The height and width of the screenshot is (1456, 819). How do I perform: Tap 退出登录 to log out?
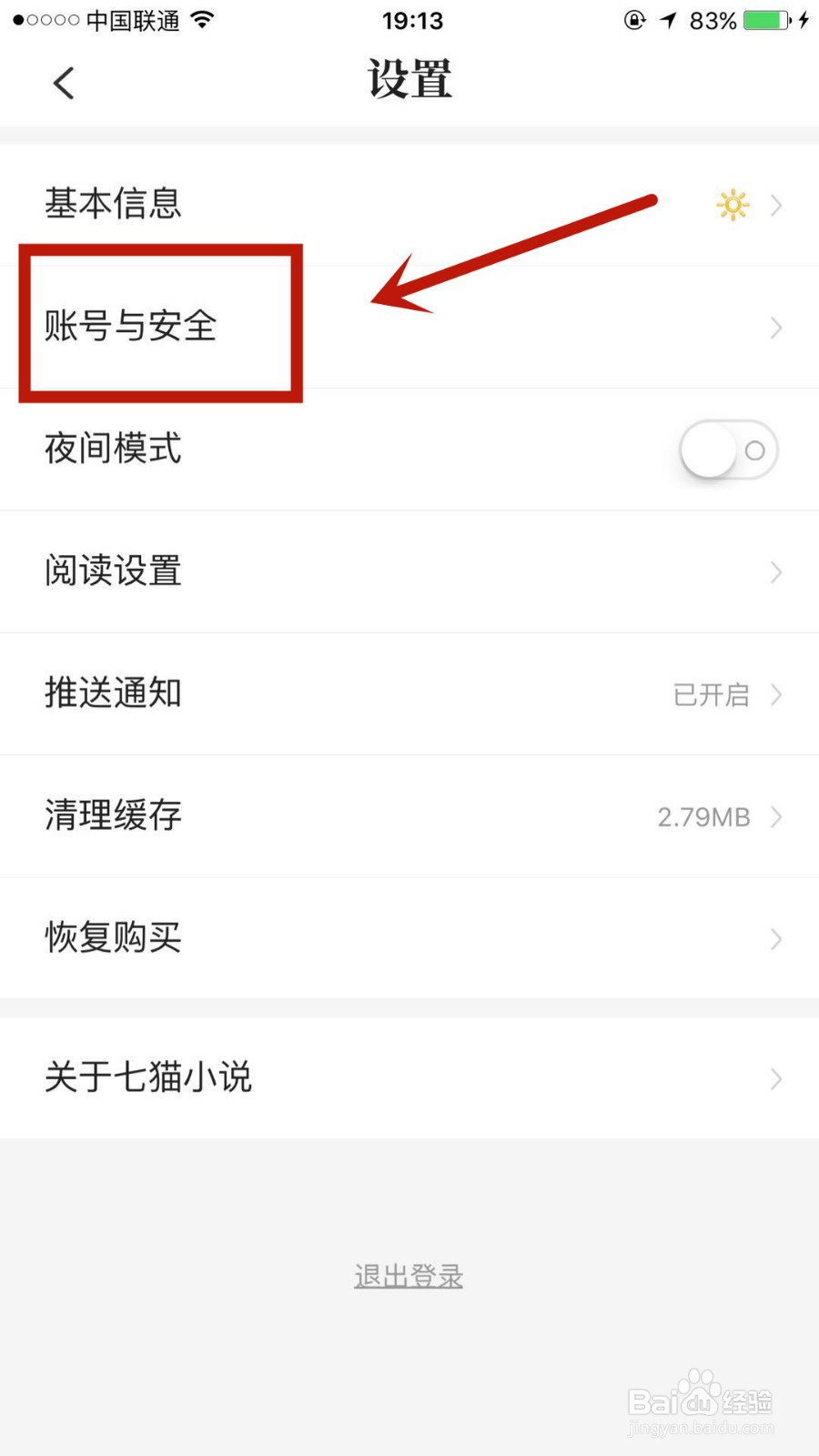pos(409,1276)
